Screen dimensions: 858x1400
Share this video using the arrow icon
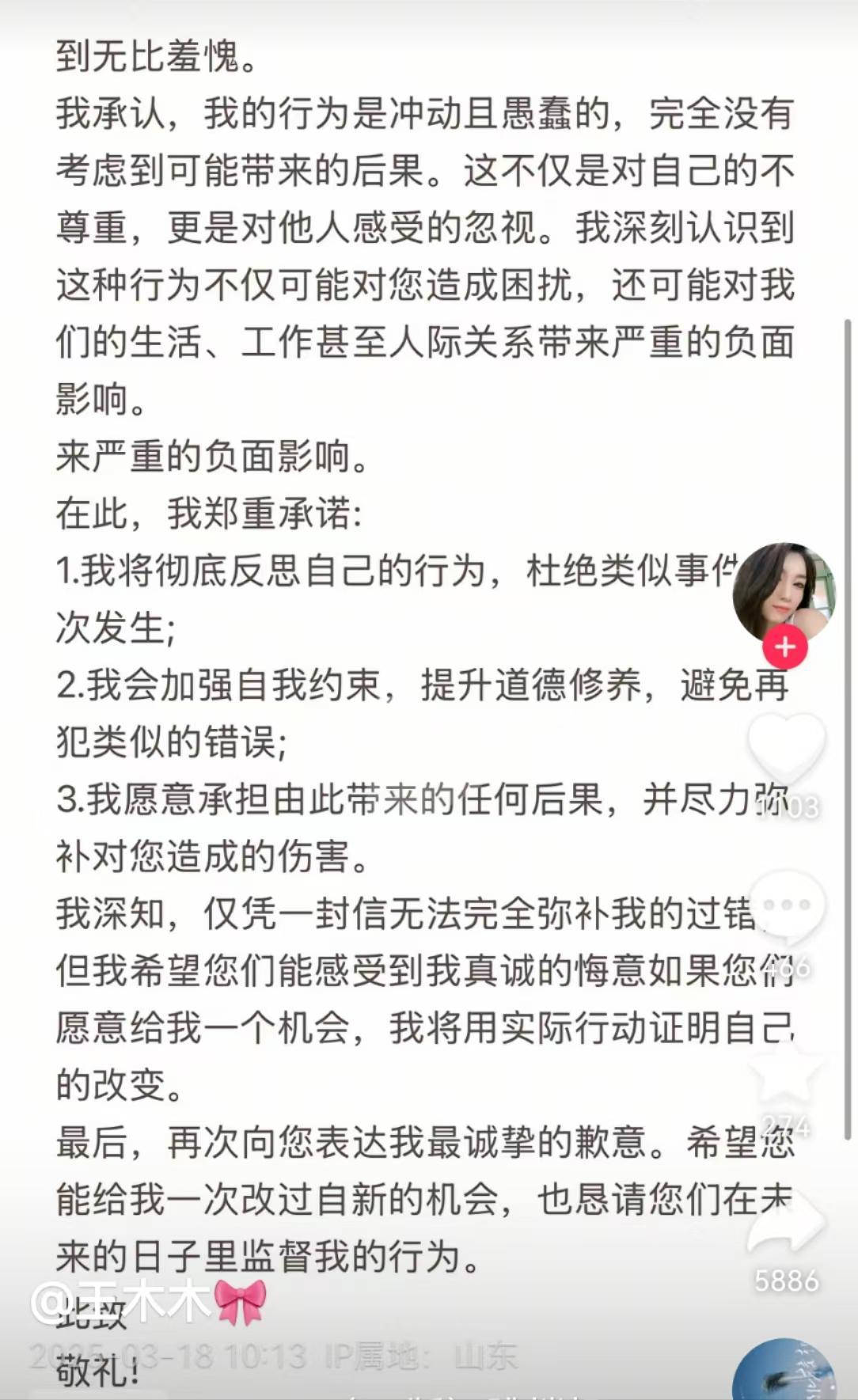click(x=786, y=1224)
